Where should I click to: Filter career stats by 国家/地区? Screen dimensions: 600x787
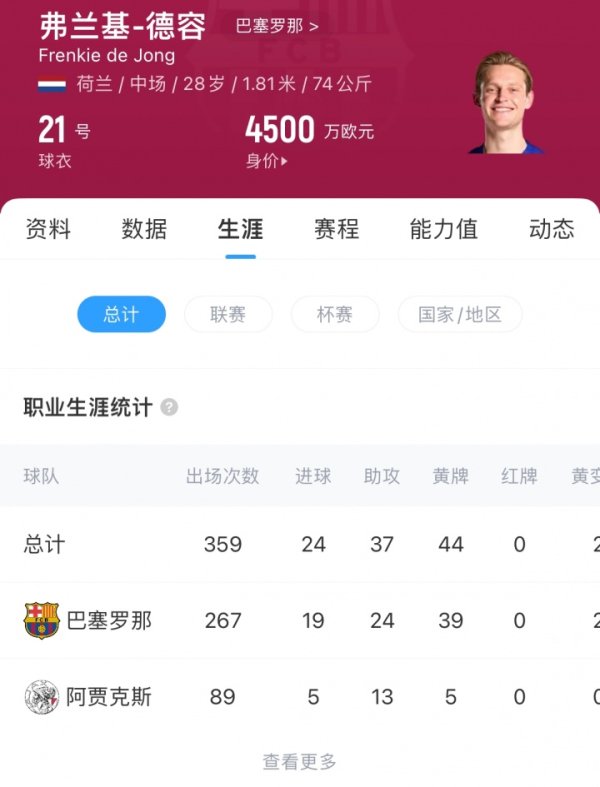[x=460, y=314]
